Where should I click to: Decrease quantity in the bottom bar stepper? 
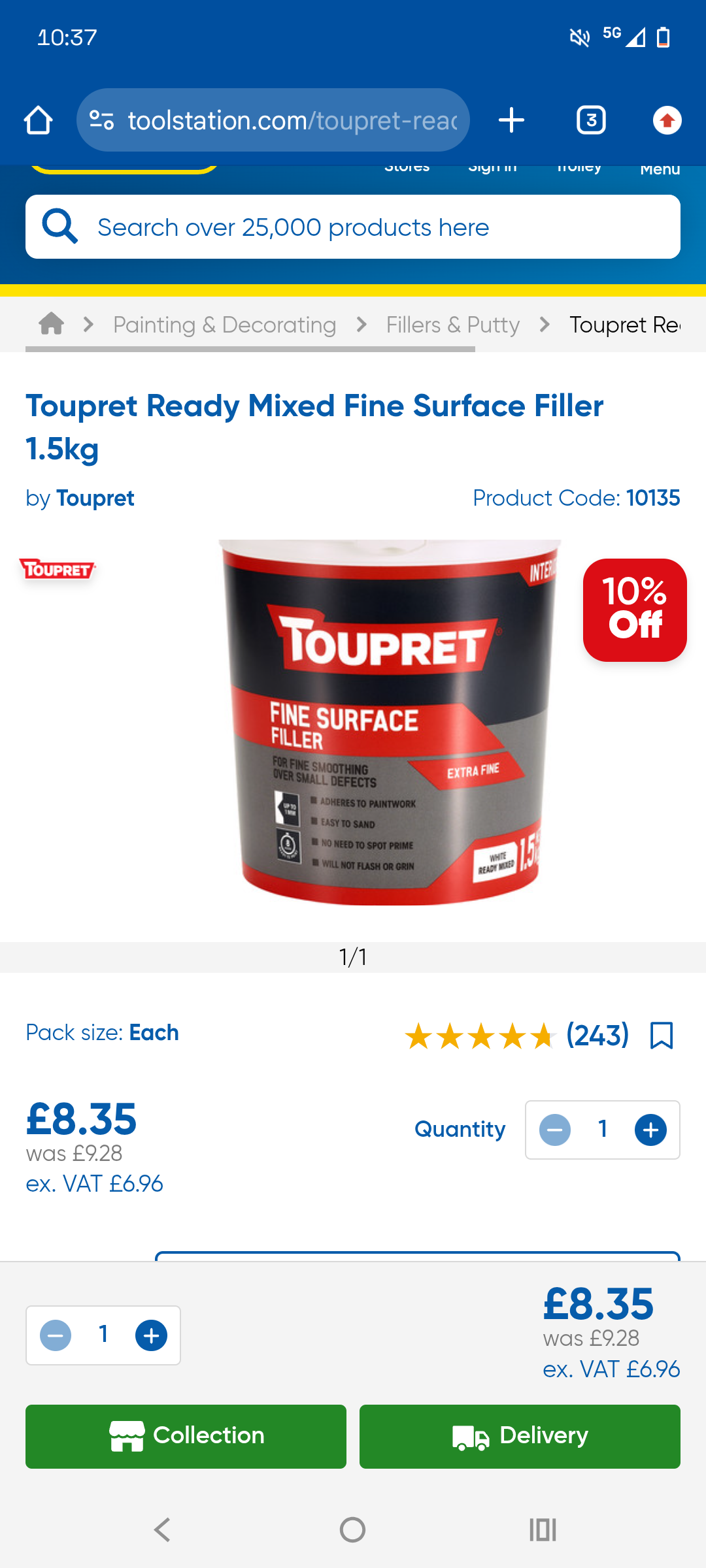pos(56,1335)
